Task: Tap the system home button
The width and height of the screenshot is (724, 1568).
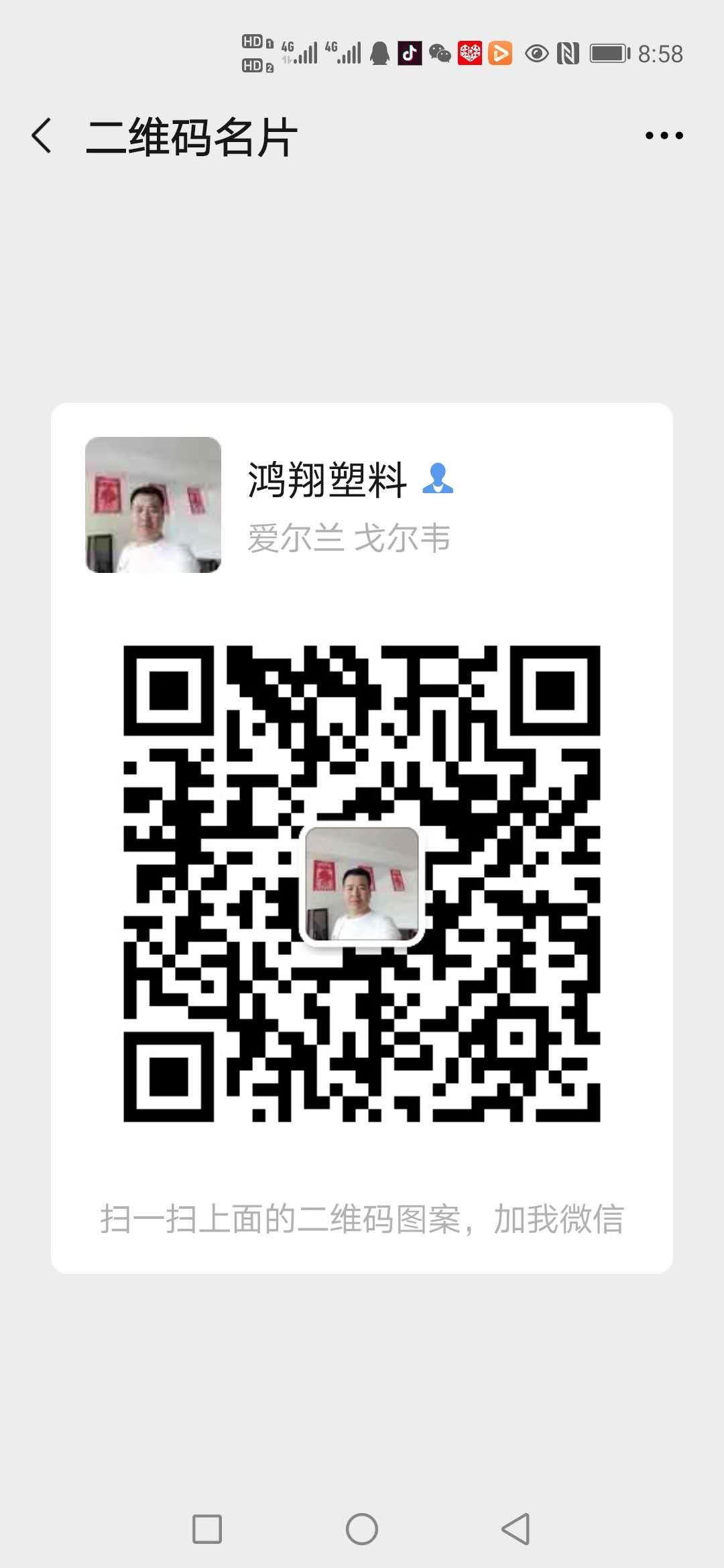Action: point(362,1529)
